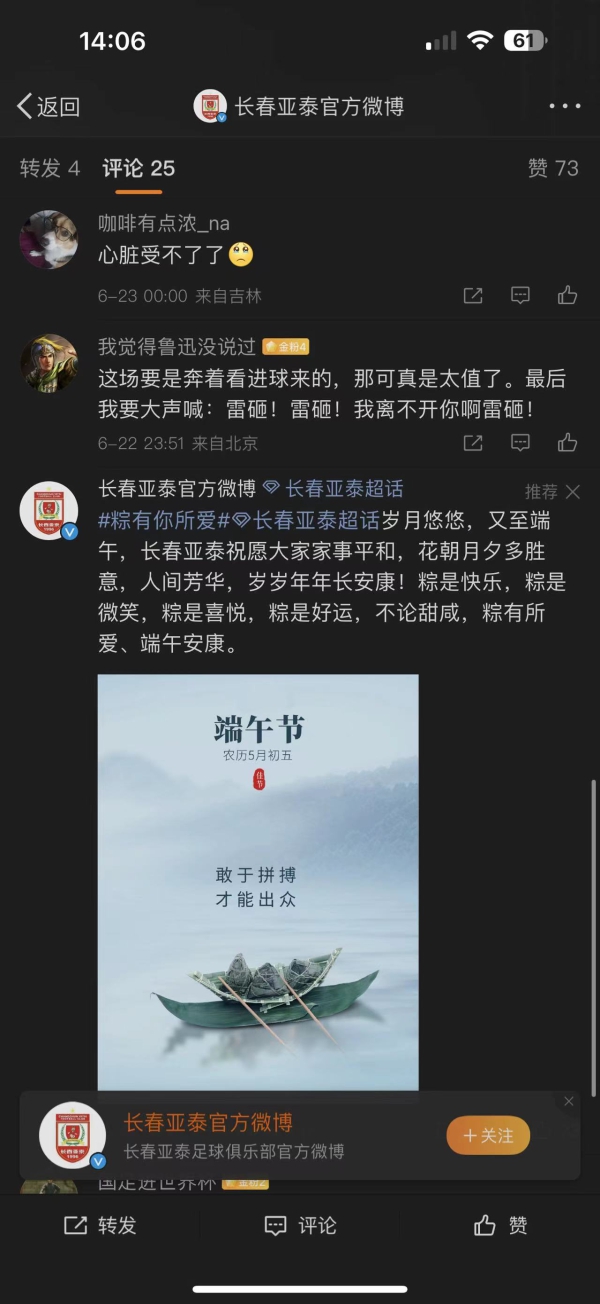Image resolution: width=600 pixels, height=1304 pixels.
Task: Reply to 咖啡有点浓_na's comment
Action: tap(520, 295)
